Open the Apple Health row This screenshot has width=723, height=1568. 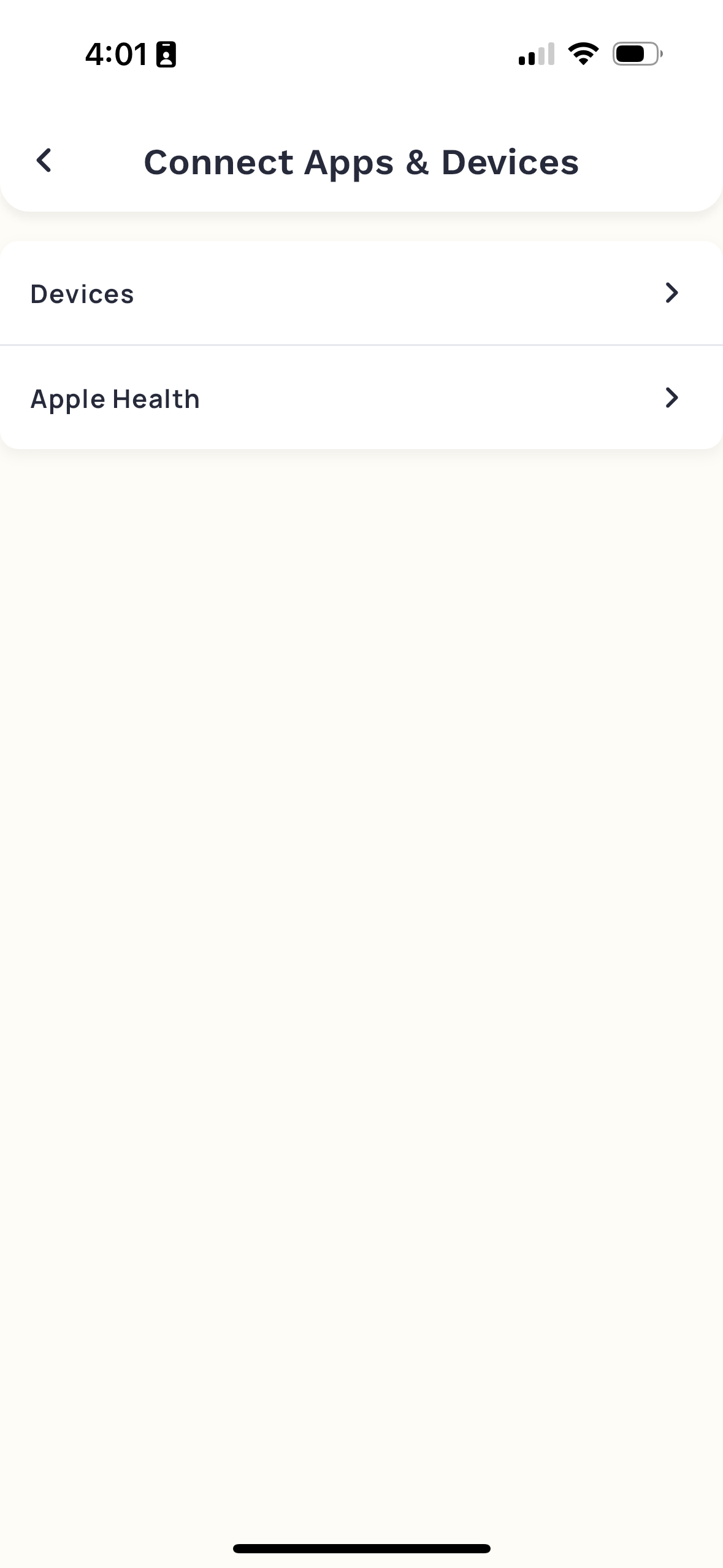click(361, 399)
